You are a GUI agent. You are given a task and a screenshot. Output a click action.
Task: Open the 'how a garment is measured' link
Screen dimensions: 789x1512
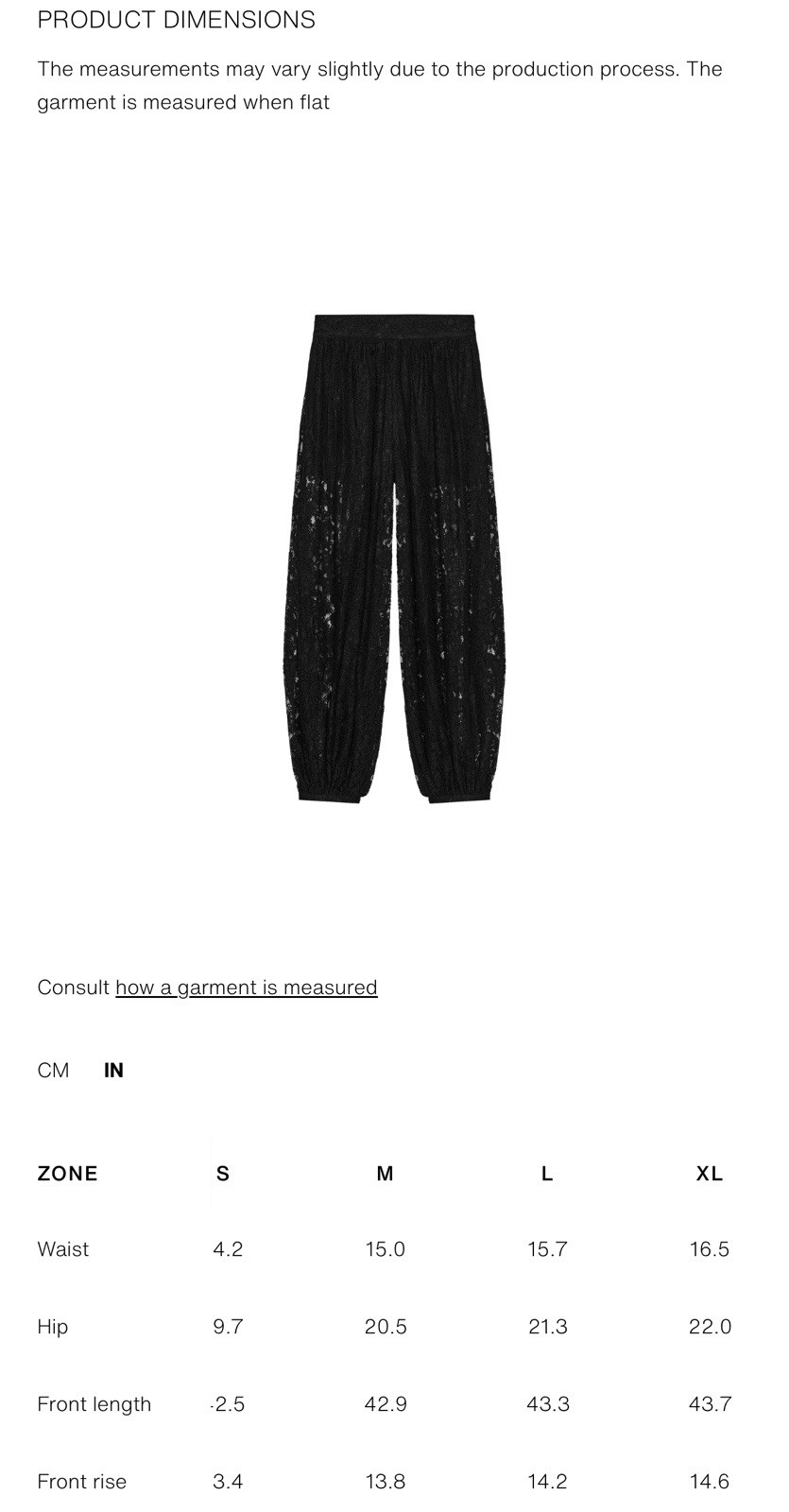[x=246, y=987]
